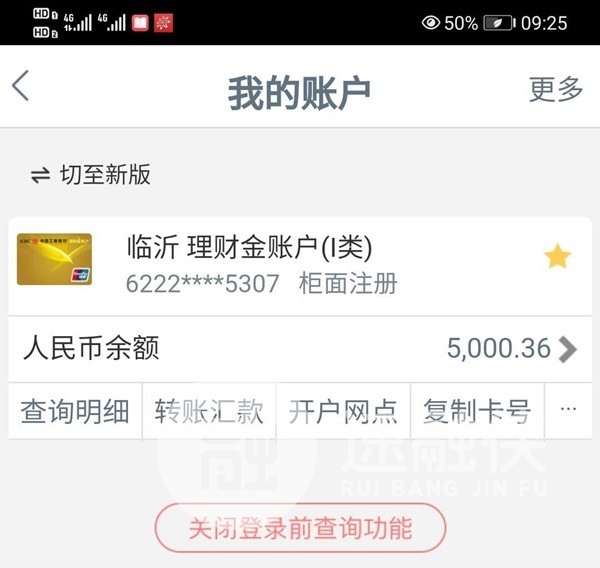Go back using the top-left arrow
600x568 pixels.
tap(21, 87)
